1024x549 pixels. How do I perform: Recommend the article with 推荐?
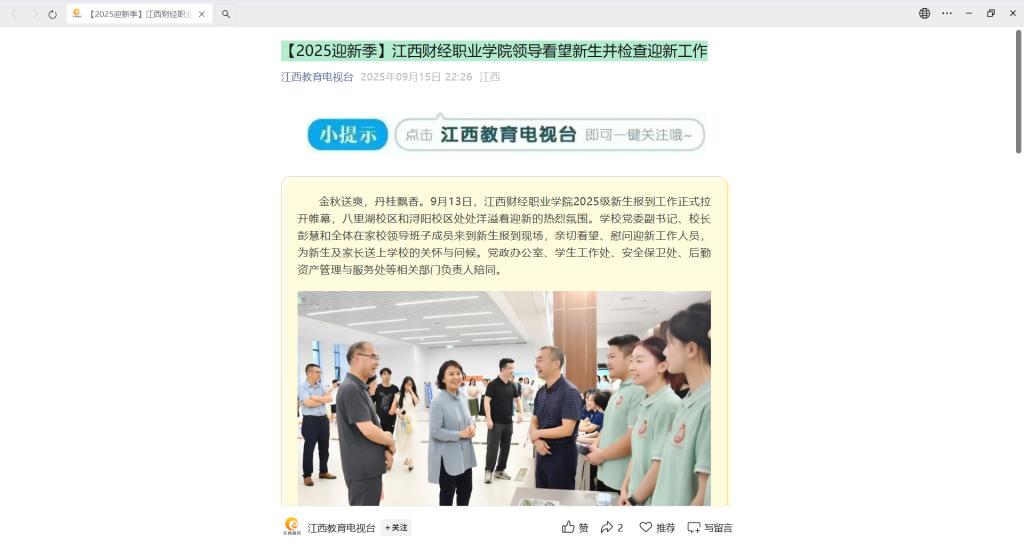tap(657, 527)
